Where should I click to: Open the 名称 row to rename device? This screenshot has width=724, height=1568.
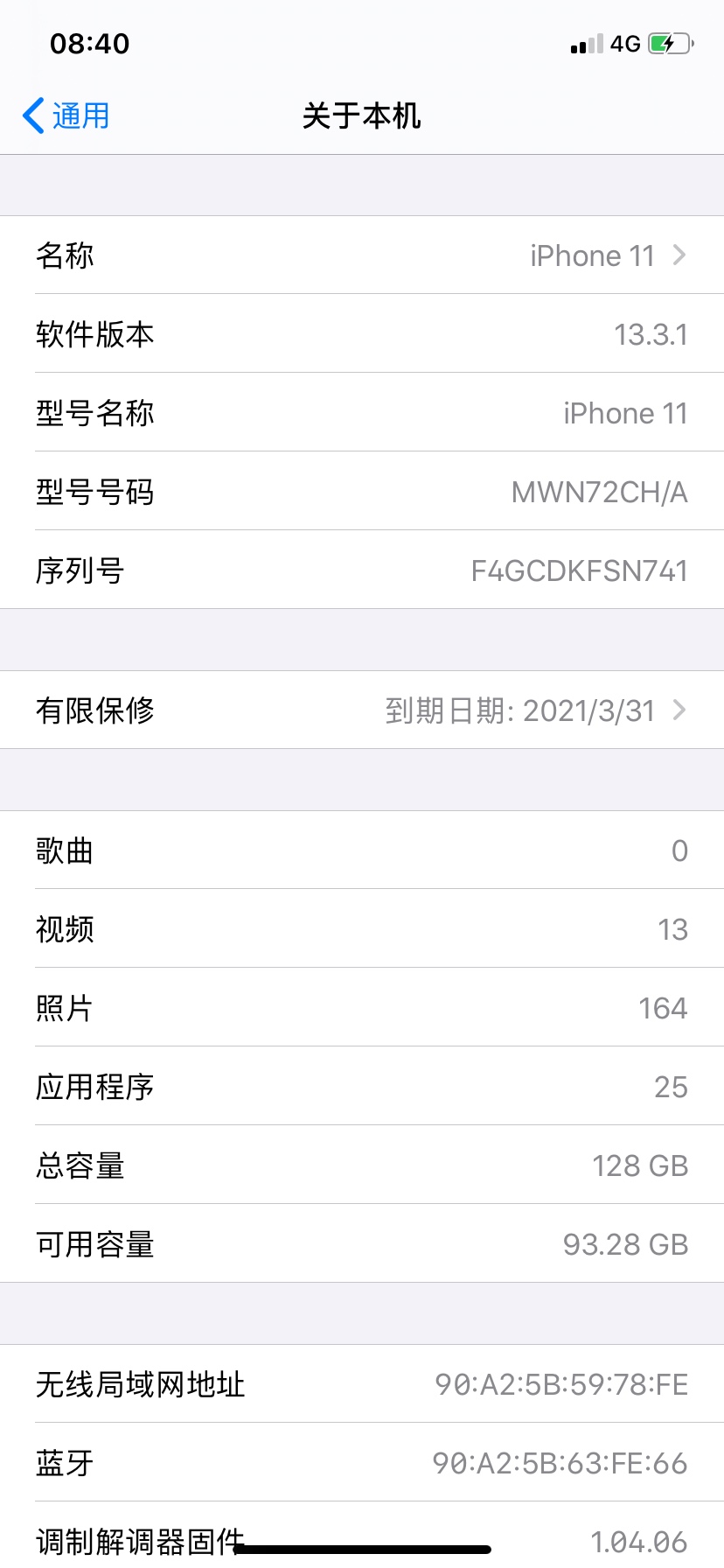click(x=362, y=255)
